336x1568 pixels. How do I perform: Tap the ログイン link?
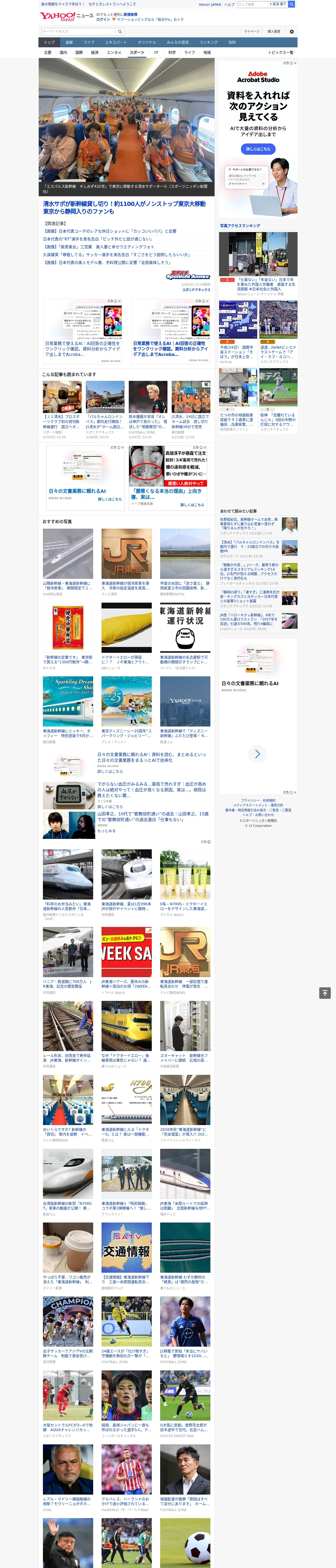coord(104,20)
